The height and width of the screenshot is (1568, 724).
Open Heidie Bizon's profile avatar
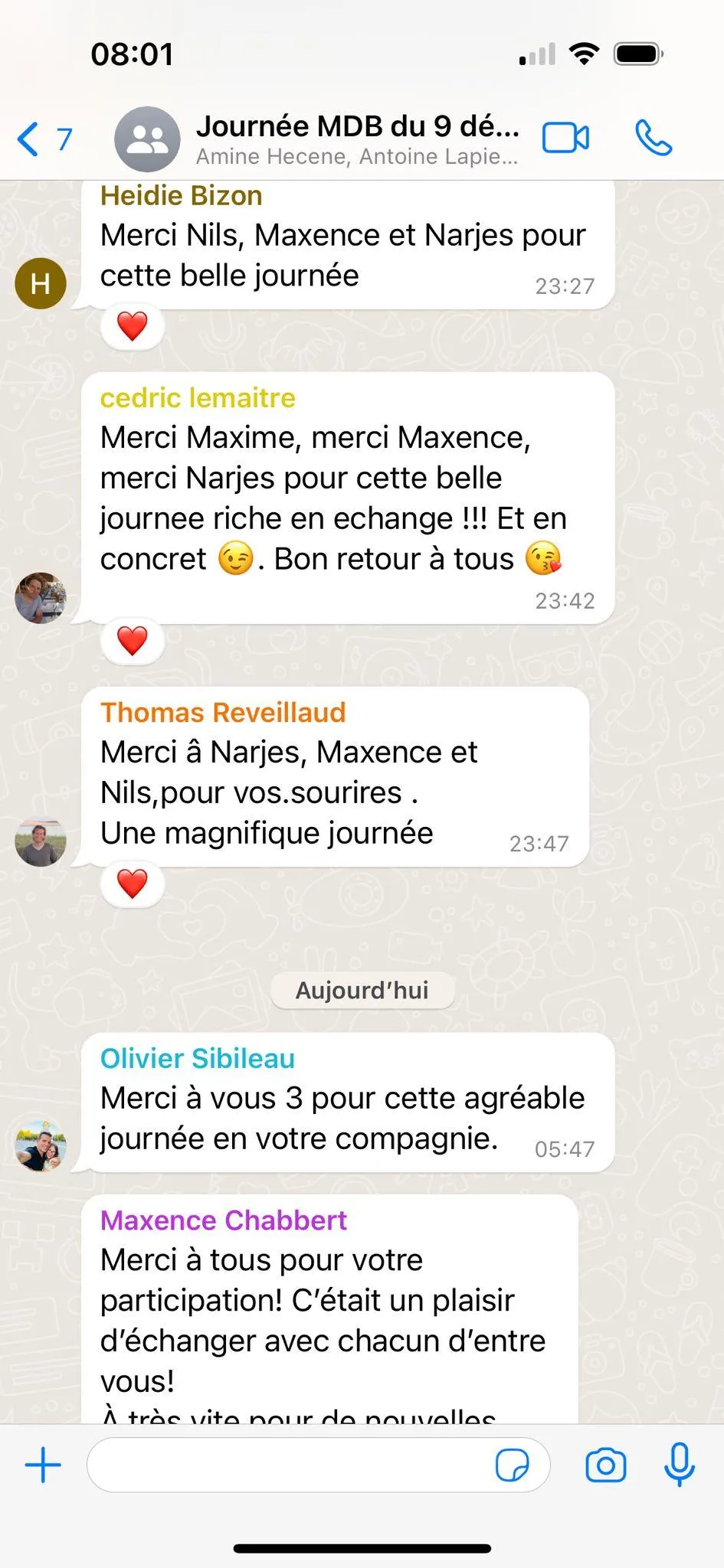[41, 283]
